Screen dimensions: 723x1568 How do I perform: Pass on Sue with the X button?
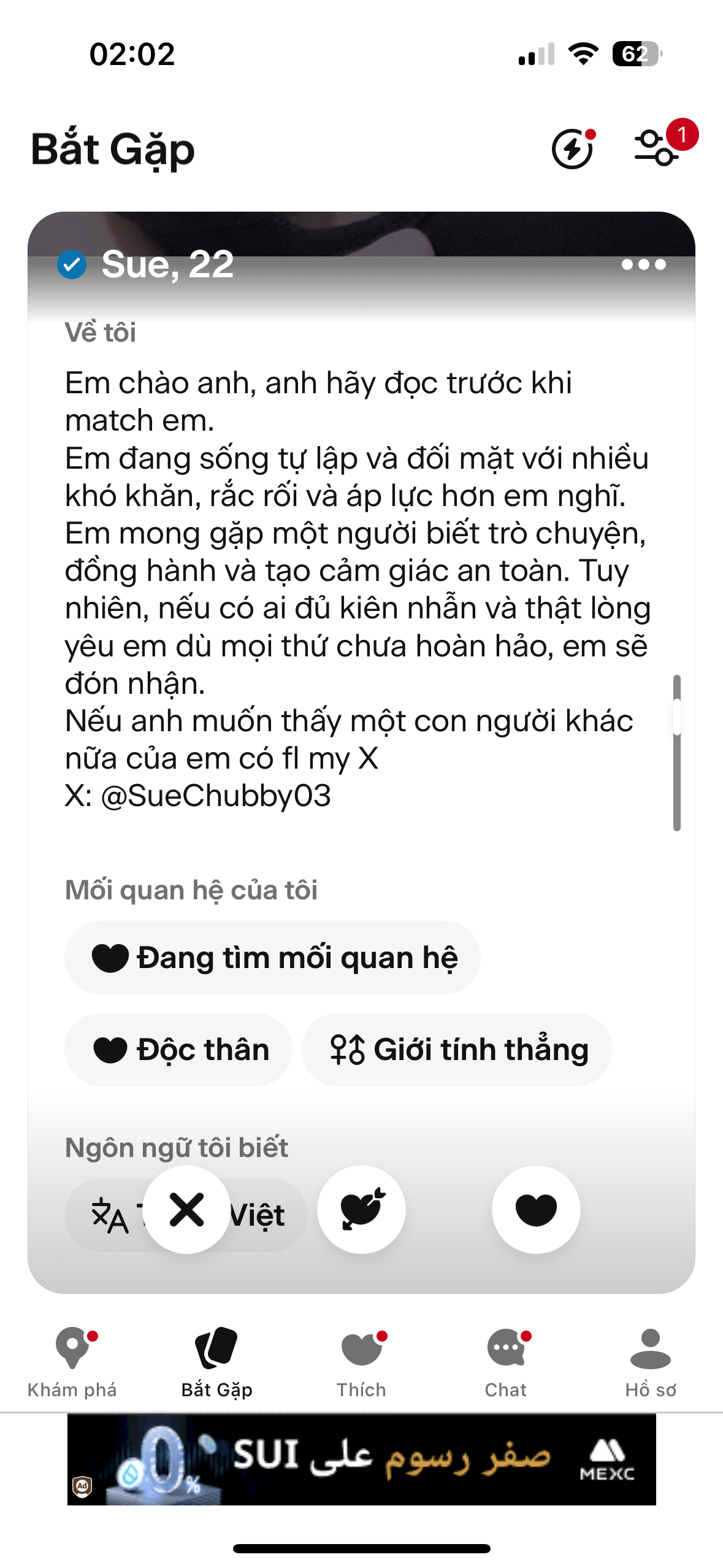186,1210
